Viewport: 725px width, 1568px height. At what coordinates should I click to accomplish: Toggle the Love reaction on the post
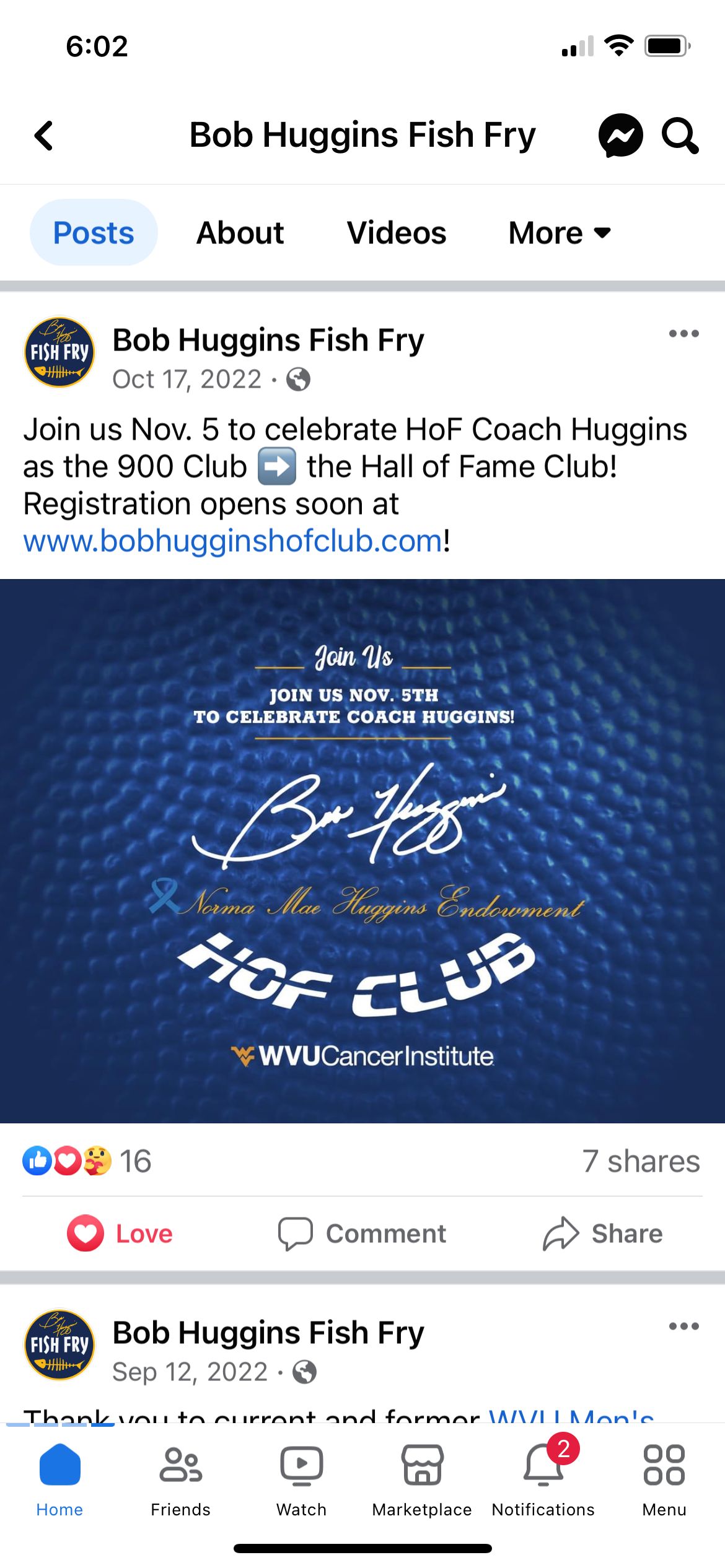[x=120, y=1233]
